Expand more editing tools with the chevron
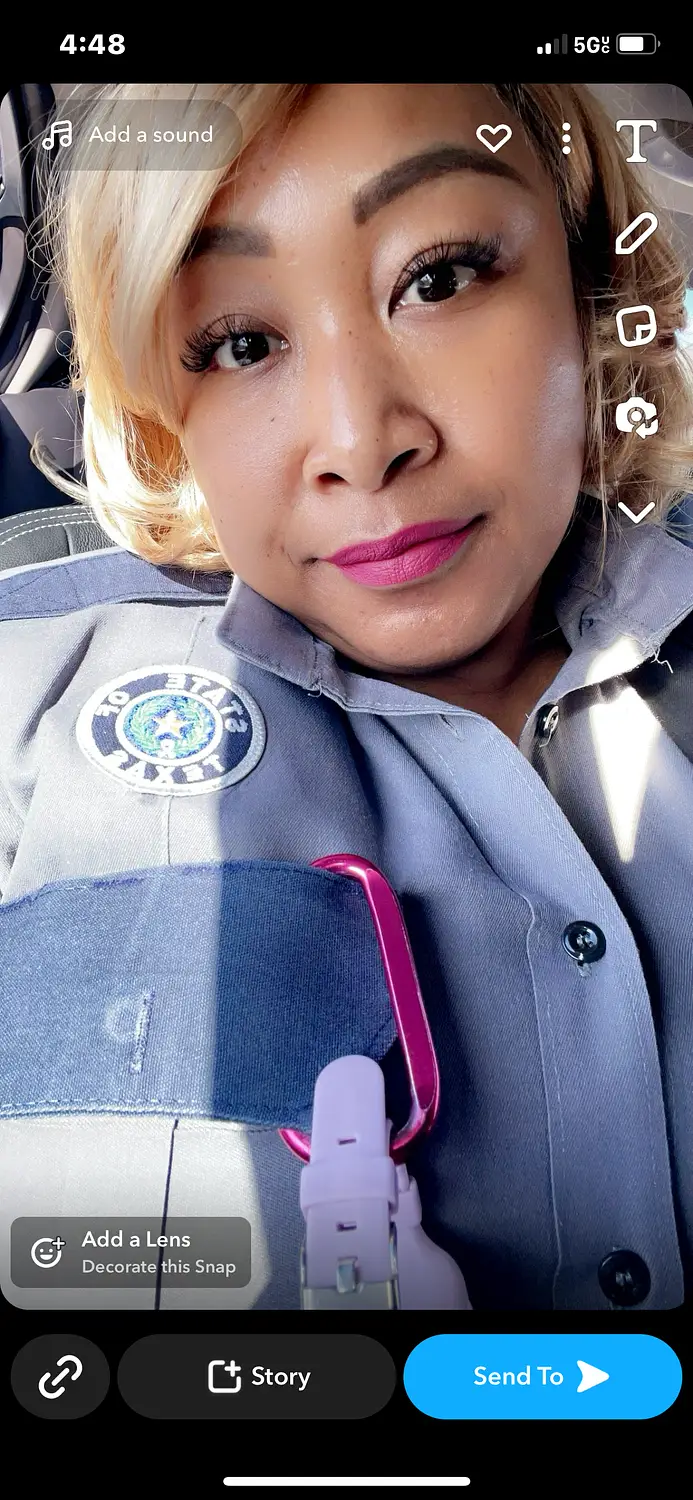Image resolution: width=693 pixels, height=1500 pixels. (x=636, y=512)
